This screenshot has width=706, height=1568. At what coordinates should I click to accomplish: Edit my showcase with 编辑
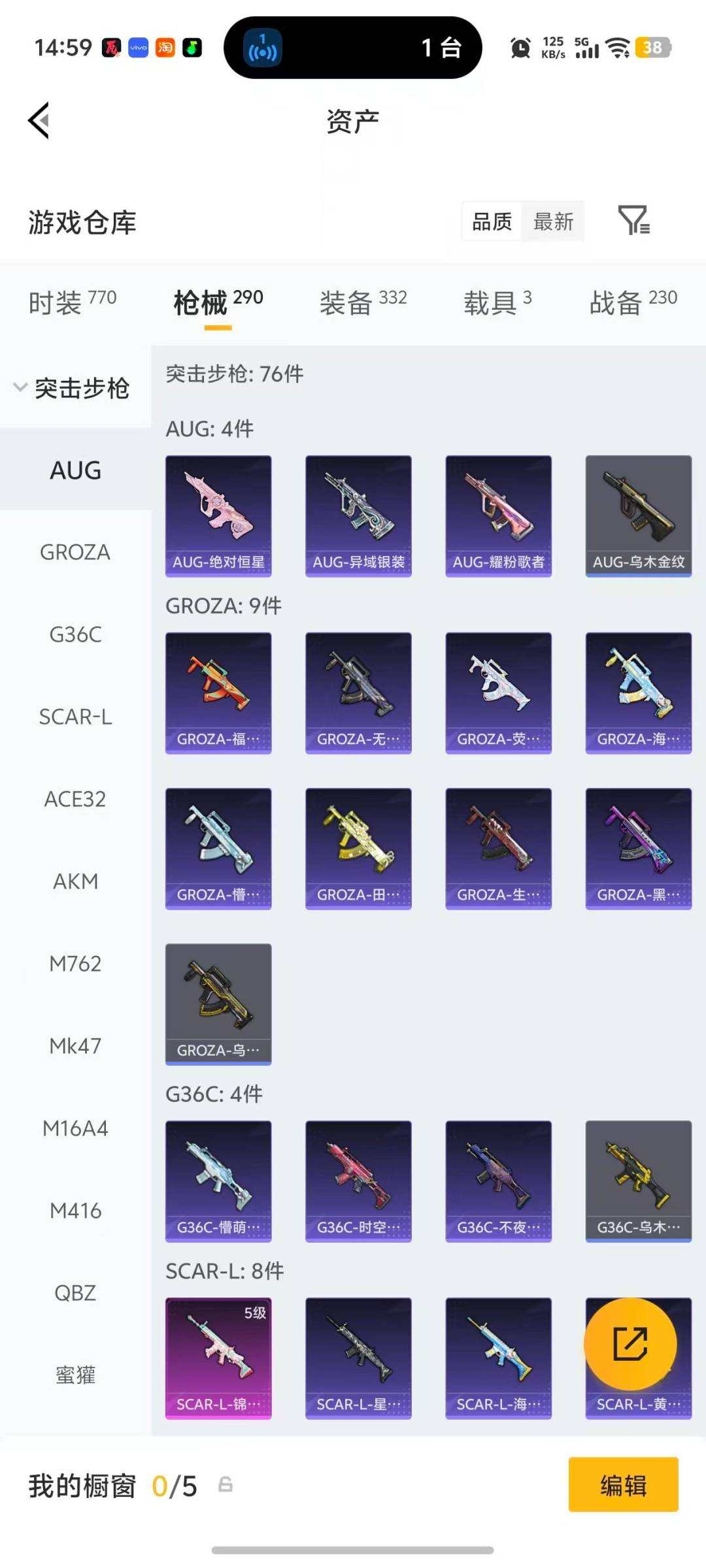coord(623,1485)
